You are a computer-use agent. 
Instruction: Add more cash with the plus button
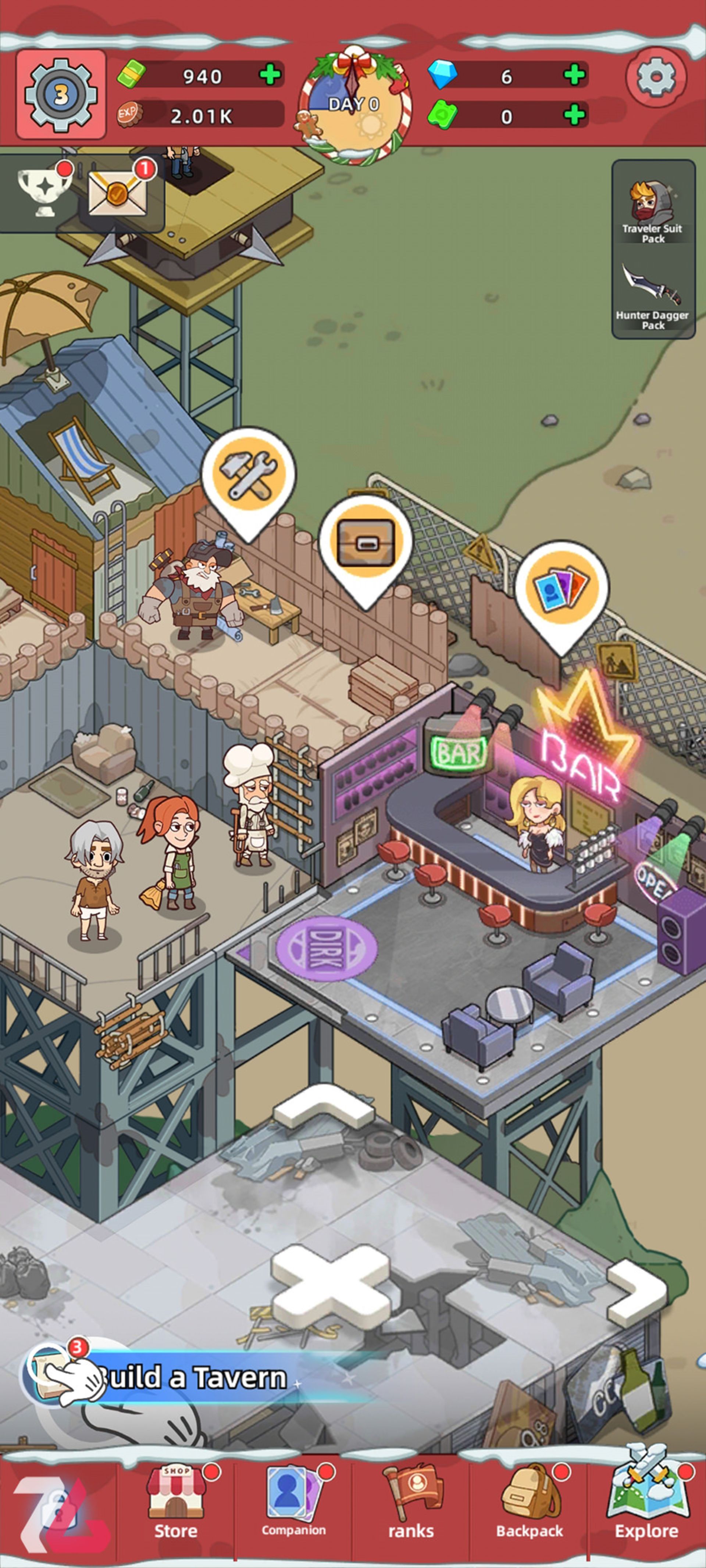[270, 75]
